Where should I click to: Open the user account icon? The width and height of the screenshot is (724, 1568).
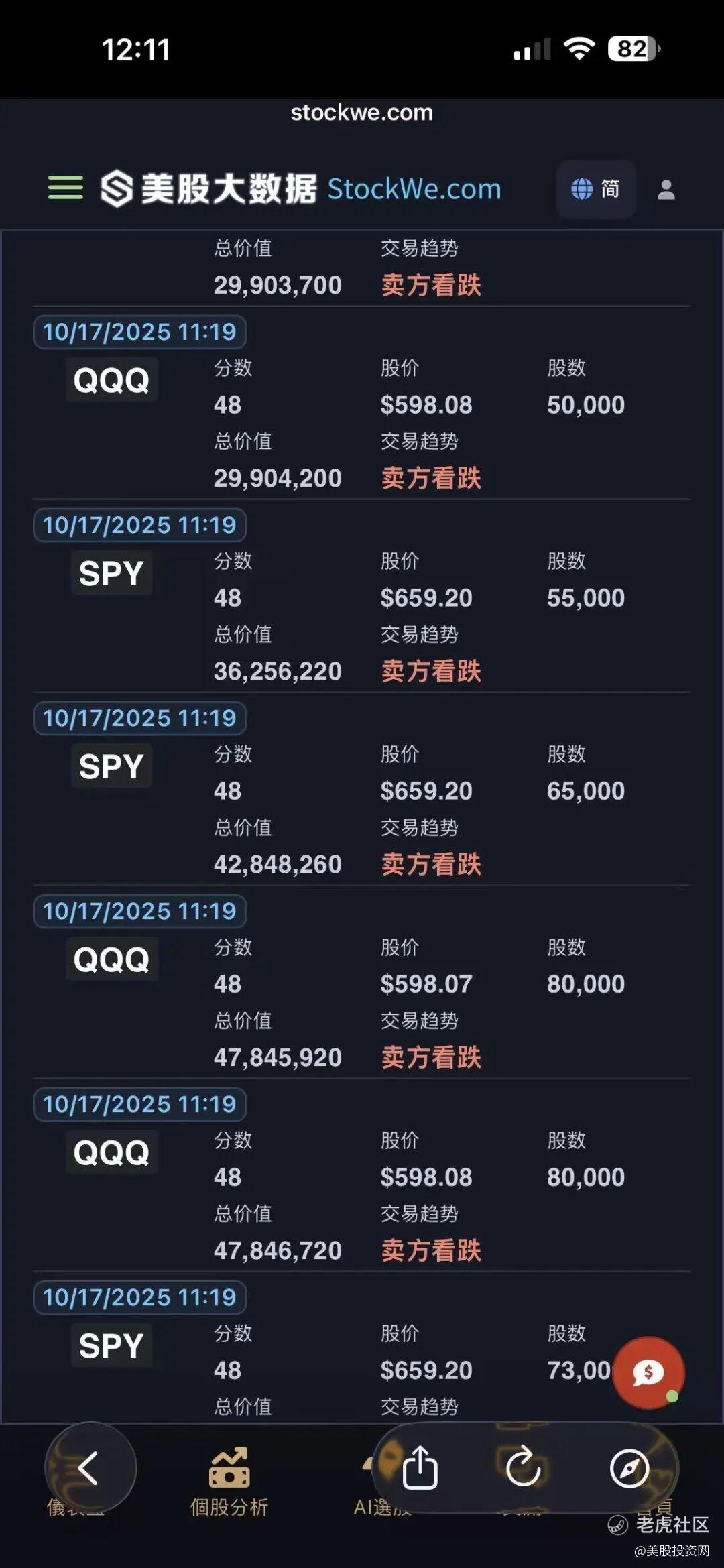[666, 190]
